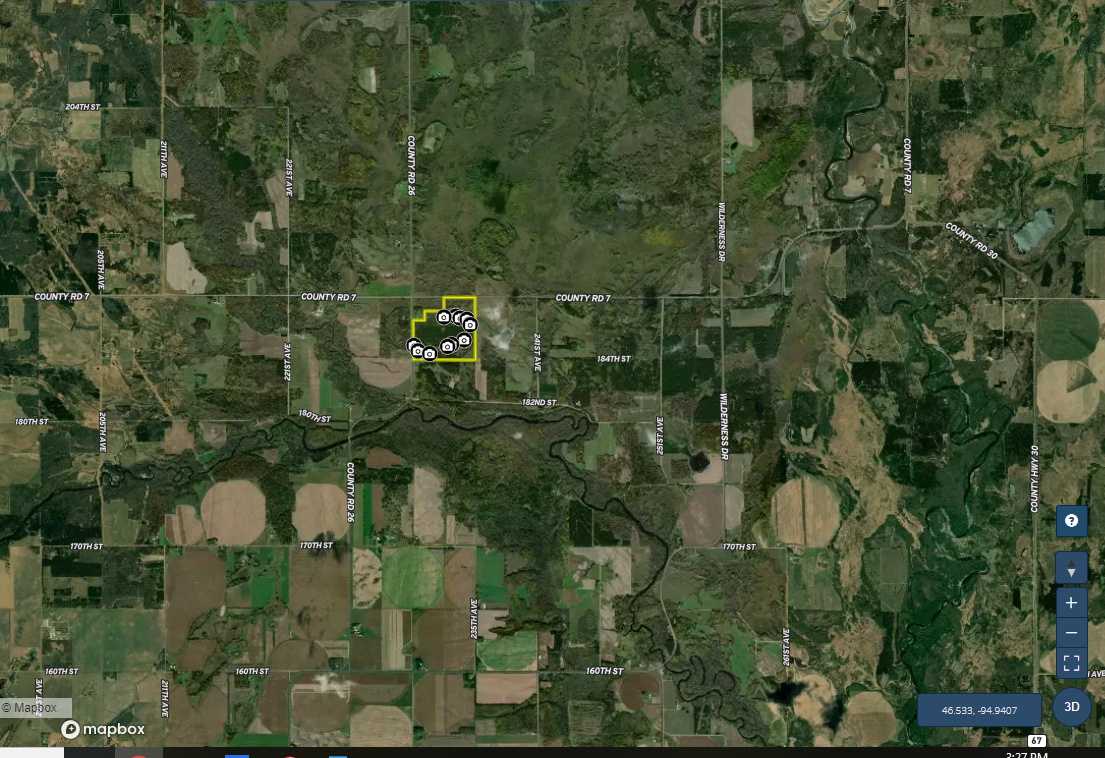Reset map bearing with the compass button
The image size is (1105, 758).
(x=1071, y=569)
